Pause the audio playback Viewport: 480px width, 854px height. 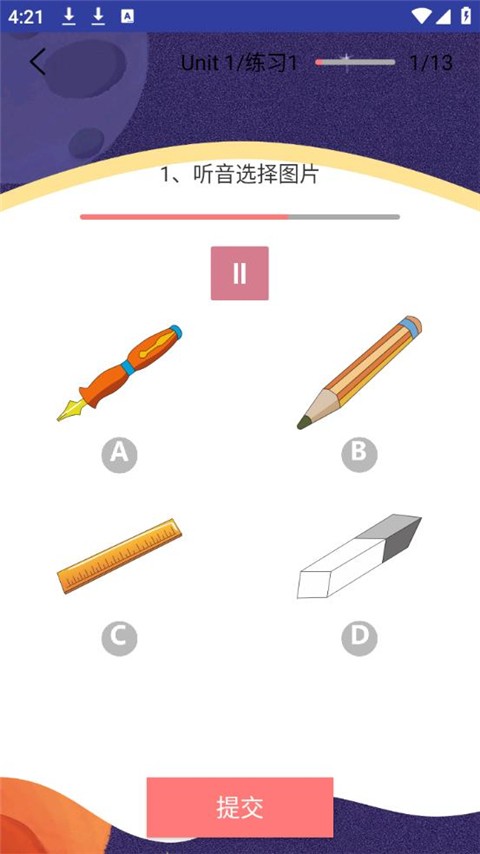coord(240,273)
